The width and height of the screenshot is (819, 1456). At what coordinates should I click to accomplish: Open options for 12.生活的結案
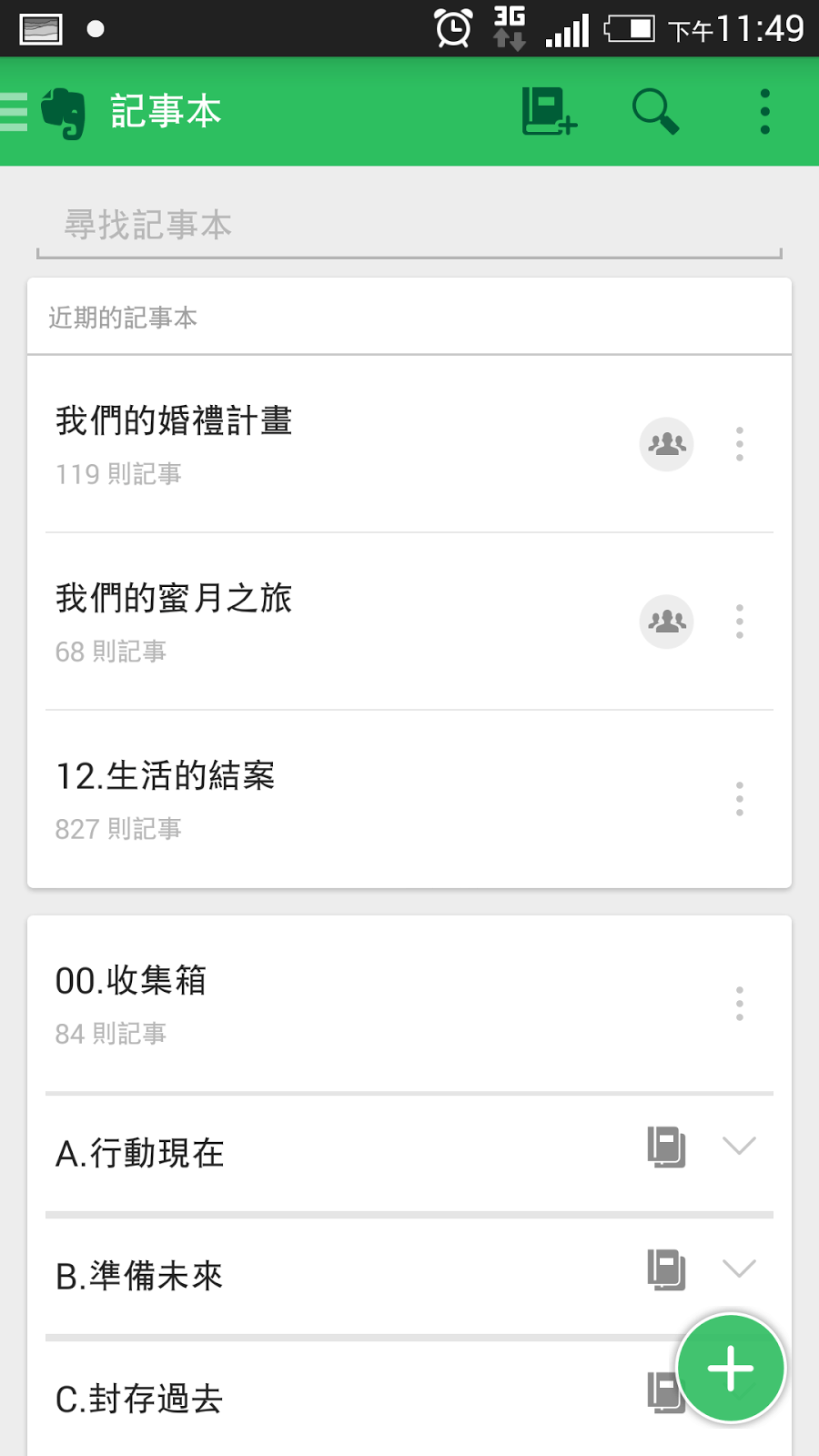pos(740,799)
